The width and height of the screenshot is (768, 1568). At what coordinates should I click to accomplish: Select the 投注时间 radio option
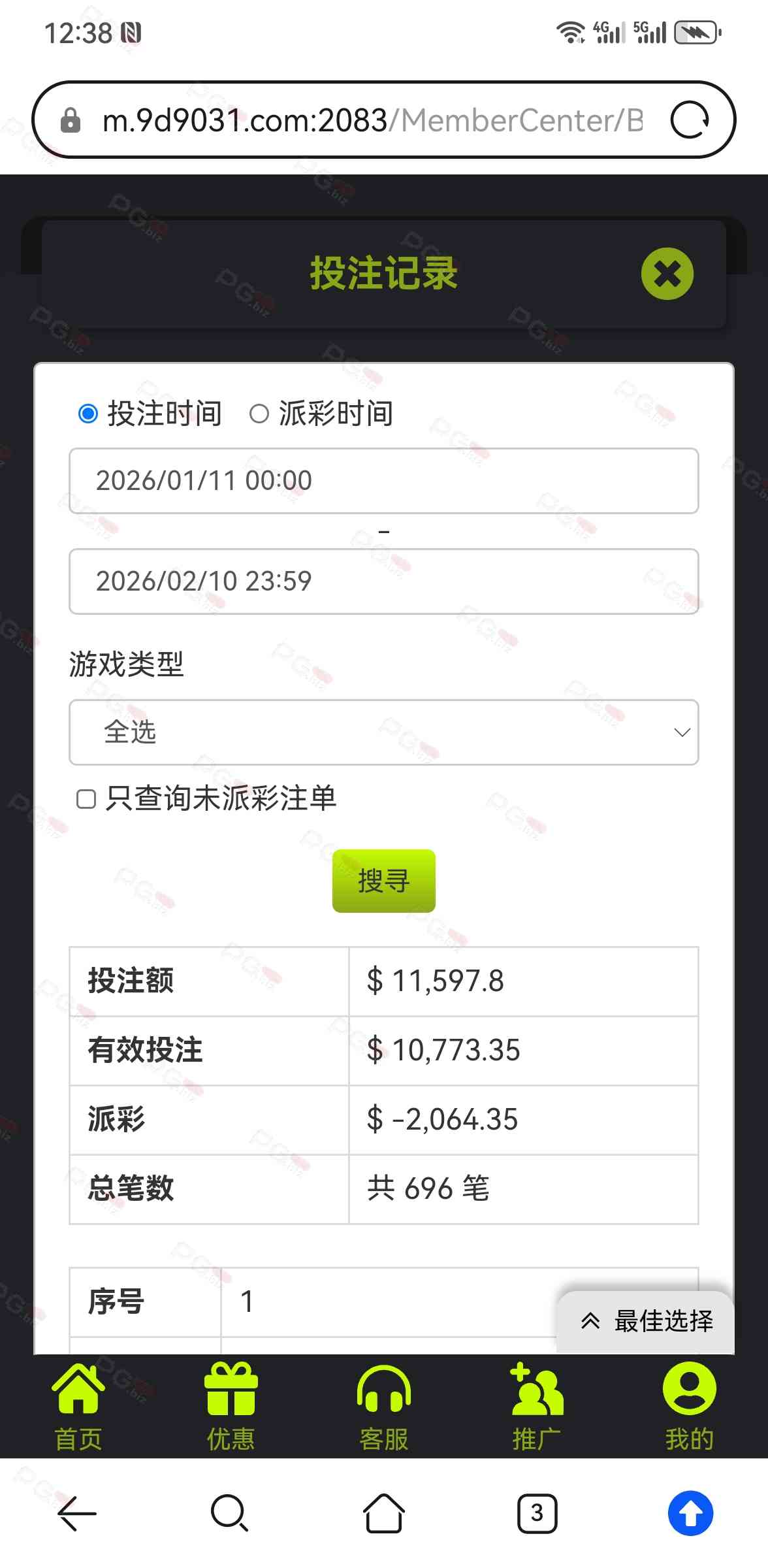tap(88, 414)
